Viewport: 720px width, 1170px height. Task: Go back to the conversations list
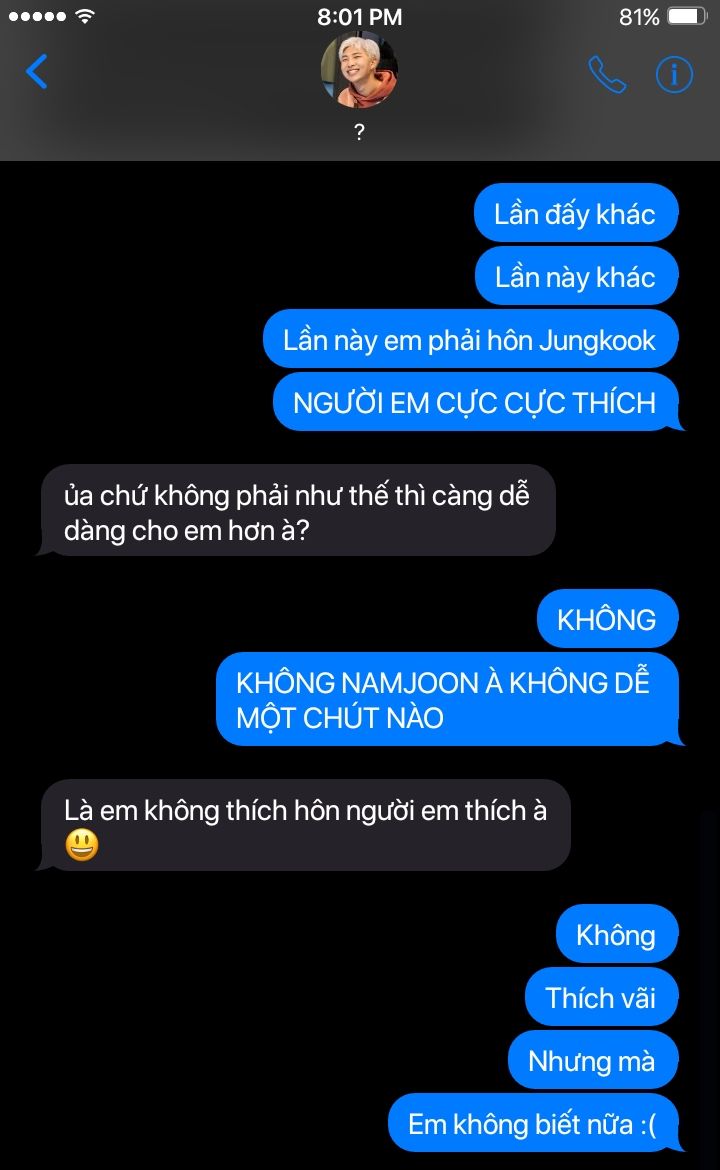coord(36,72)
